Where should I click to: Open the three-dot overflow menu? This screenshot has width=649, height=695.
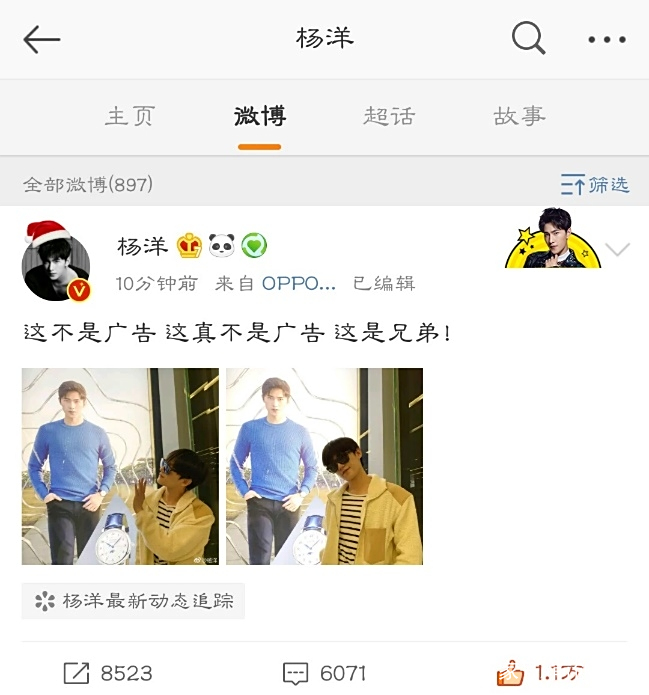click(x=606, y=40)
